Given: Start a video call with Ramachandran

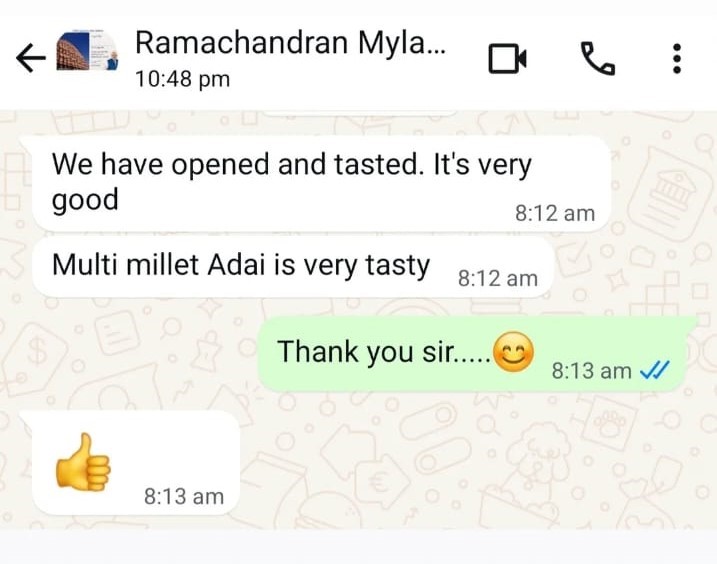Looking at the screenshot, I should coord(507,60).
